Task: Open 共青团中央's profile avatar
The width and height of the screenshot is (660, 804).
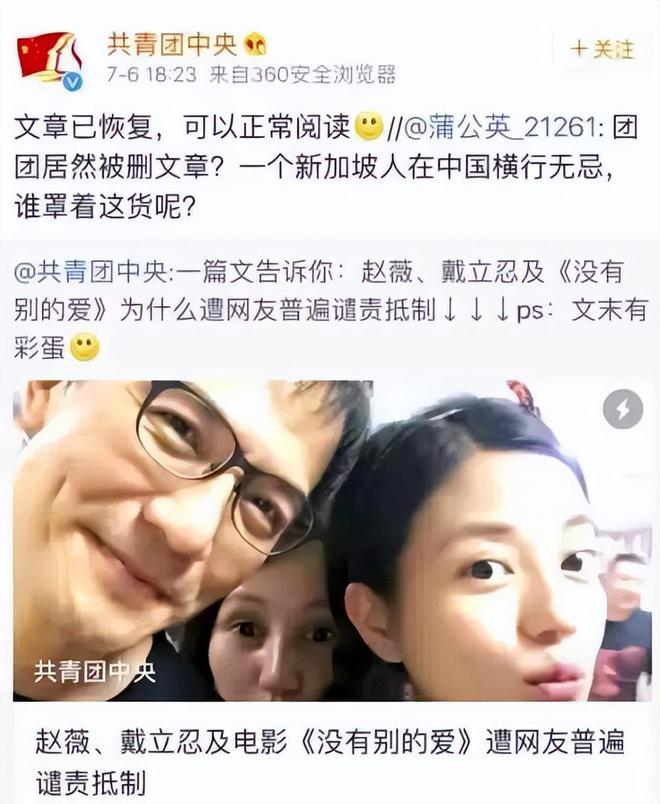Action: (48, 57)
